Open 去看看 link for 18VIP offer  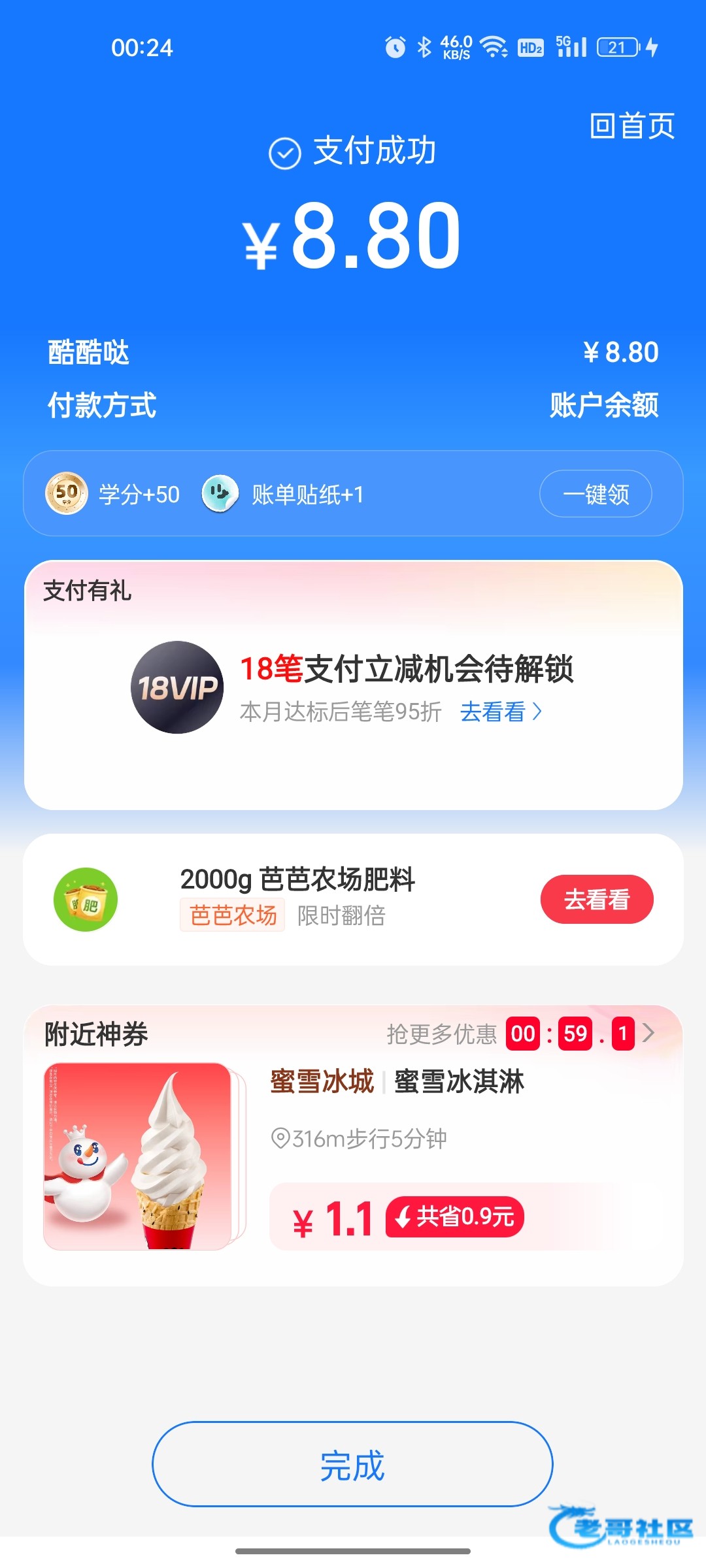(x=501, y=711)
